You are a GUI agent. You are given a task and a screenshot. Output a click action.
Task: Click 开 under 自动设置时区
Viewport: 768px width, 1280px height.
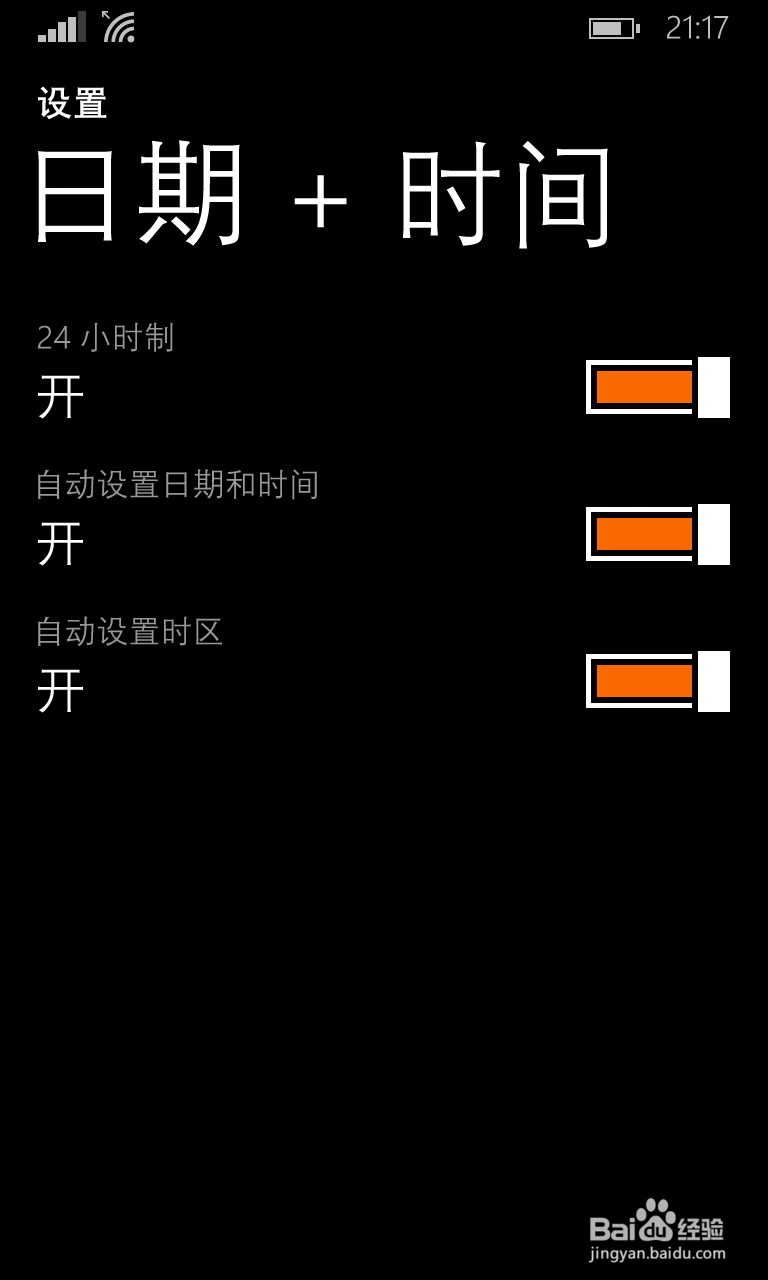pyautogui.click(x=60, y=690)
